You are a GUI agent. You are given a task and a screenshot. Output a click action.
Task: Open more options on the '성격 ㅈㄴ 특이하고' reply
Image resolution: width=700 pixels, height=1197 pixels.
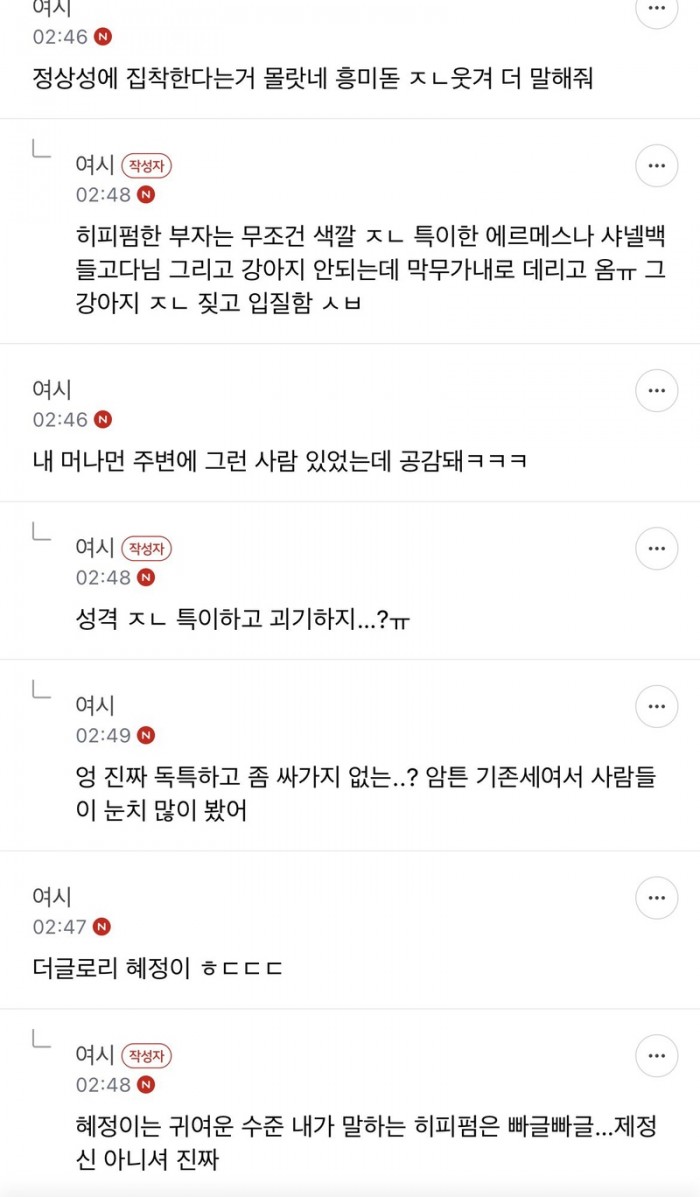click(x=656, y=549)
